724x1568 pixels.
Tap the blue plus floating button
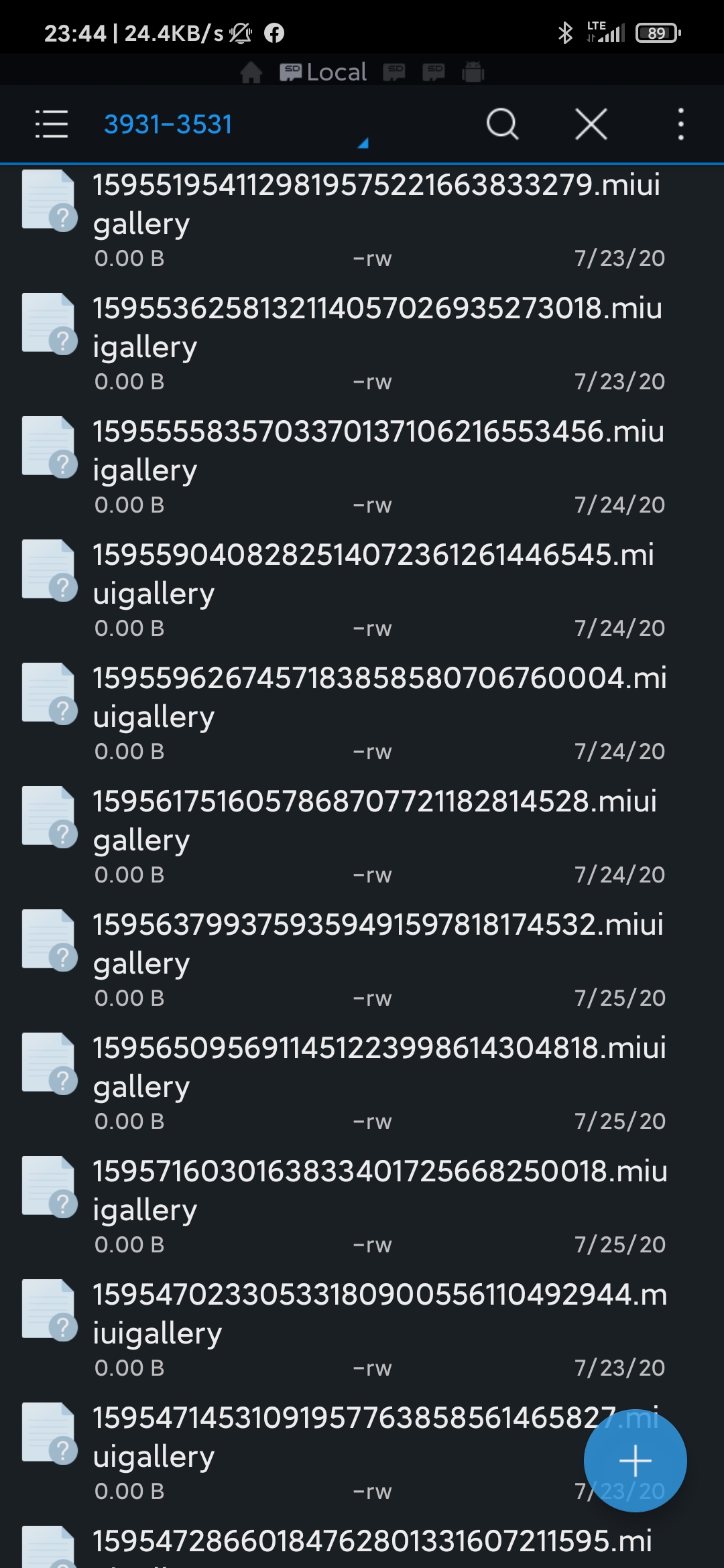[635, 1461]
